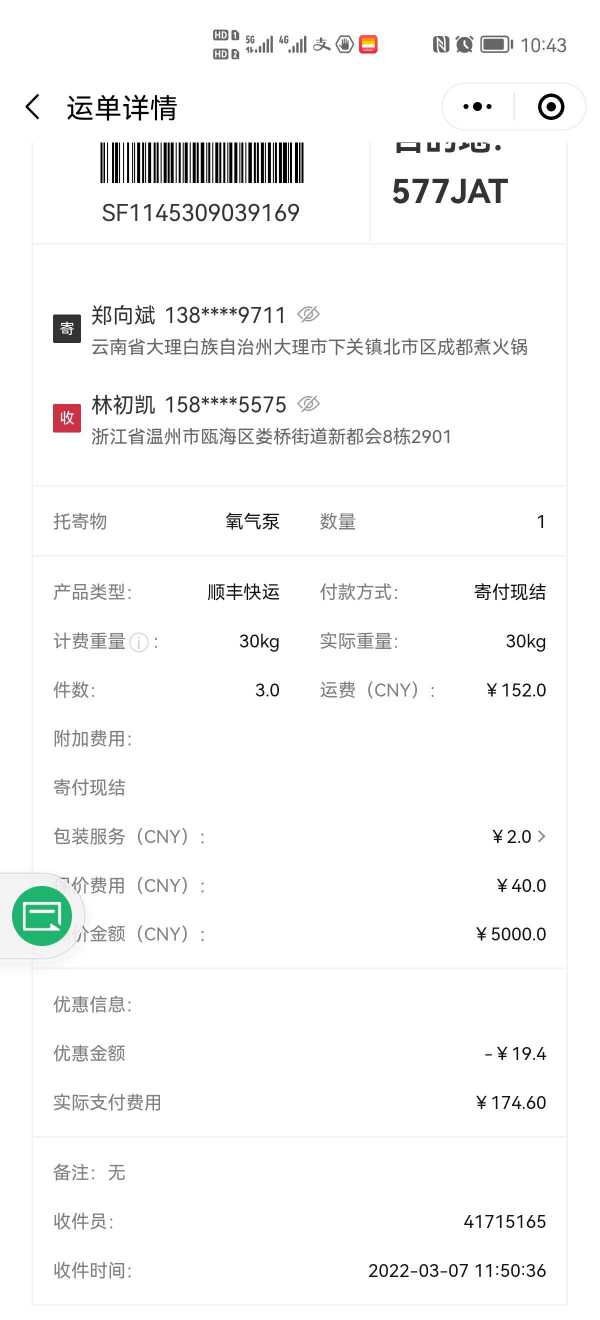The image size is (600, 1320).
Task: Reveal recipient 林初凯's hidden phone number
Action: point(309,404)
